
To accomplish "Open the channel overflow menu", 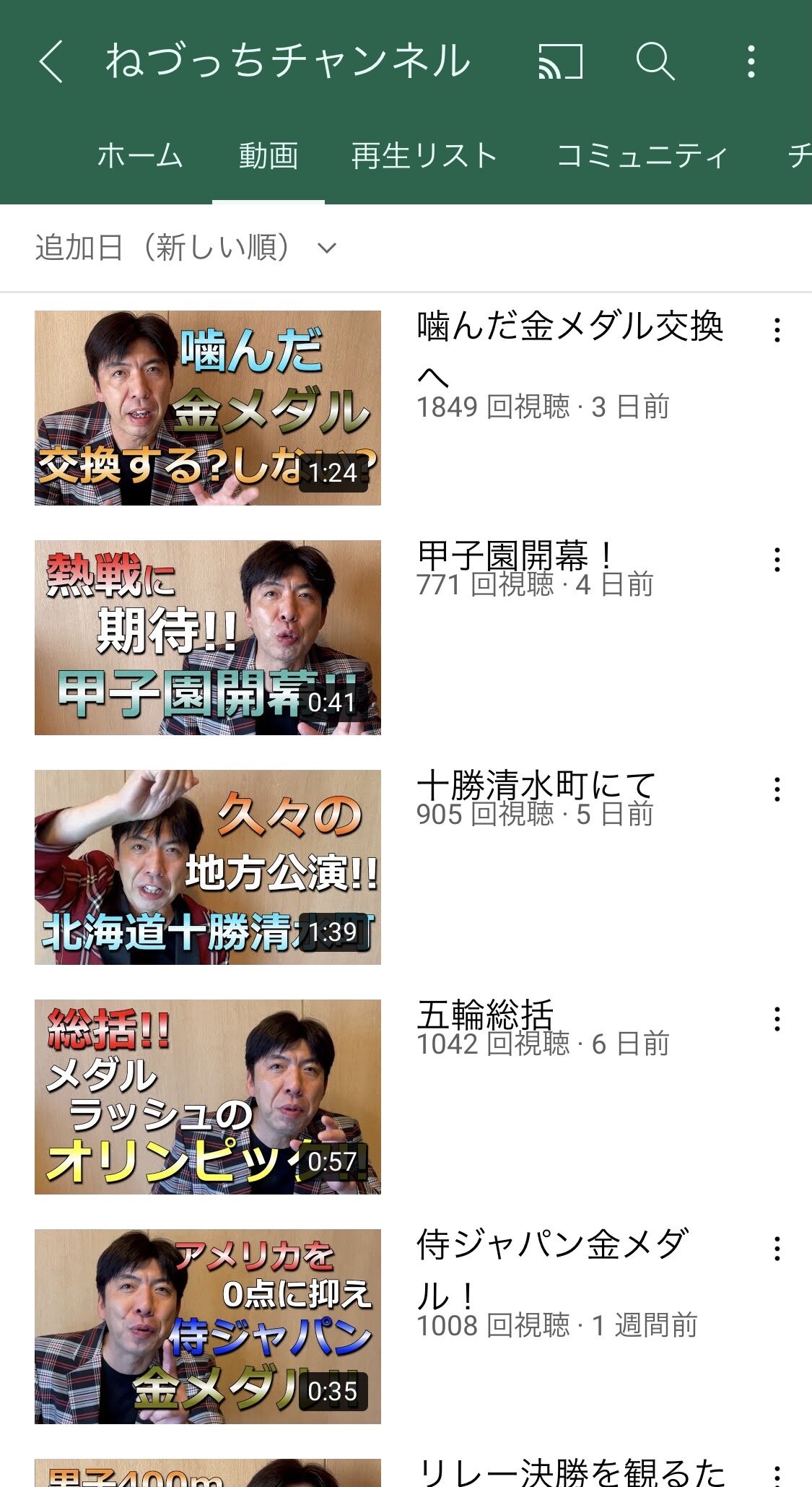I will point(751,61).
